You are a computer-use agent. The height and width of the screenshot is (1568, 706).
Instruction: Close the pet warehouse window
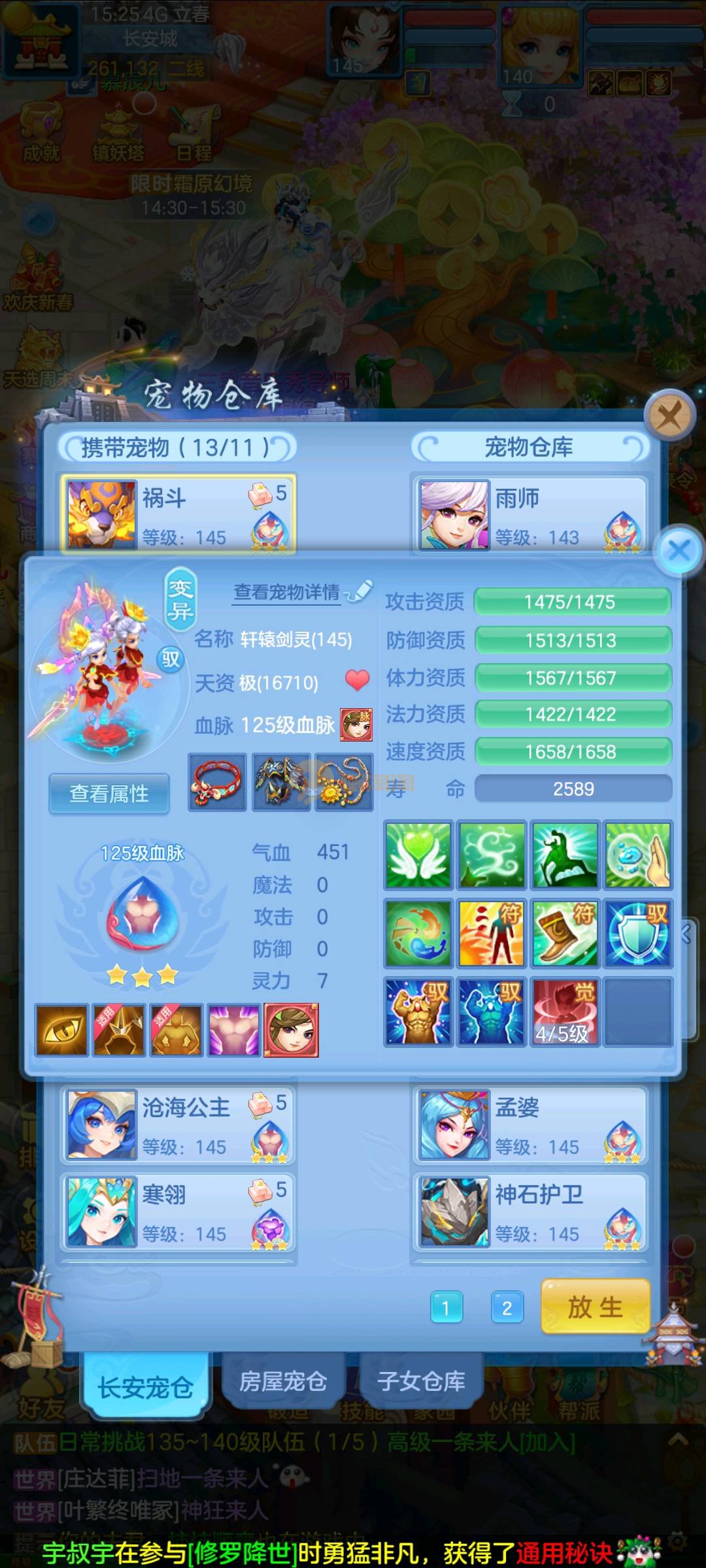pyautogui.click(x=668, y=416)
